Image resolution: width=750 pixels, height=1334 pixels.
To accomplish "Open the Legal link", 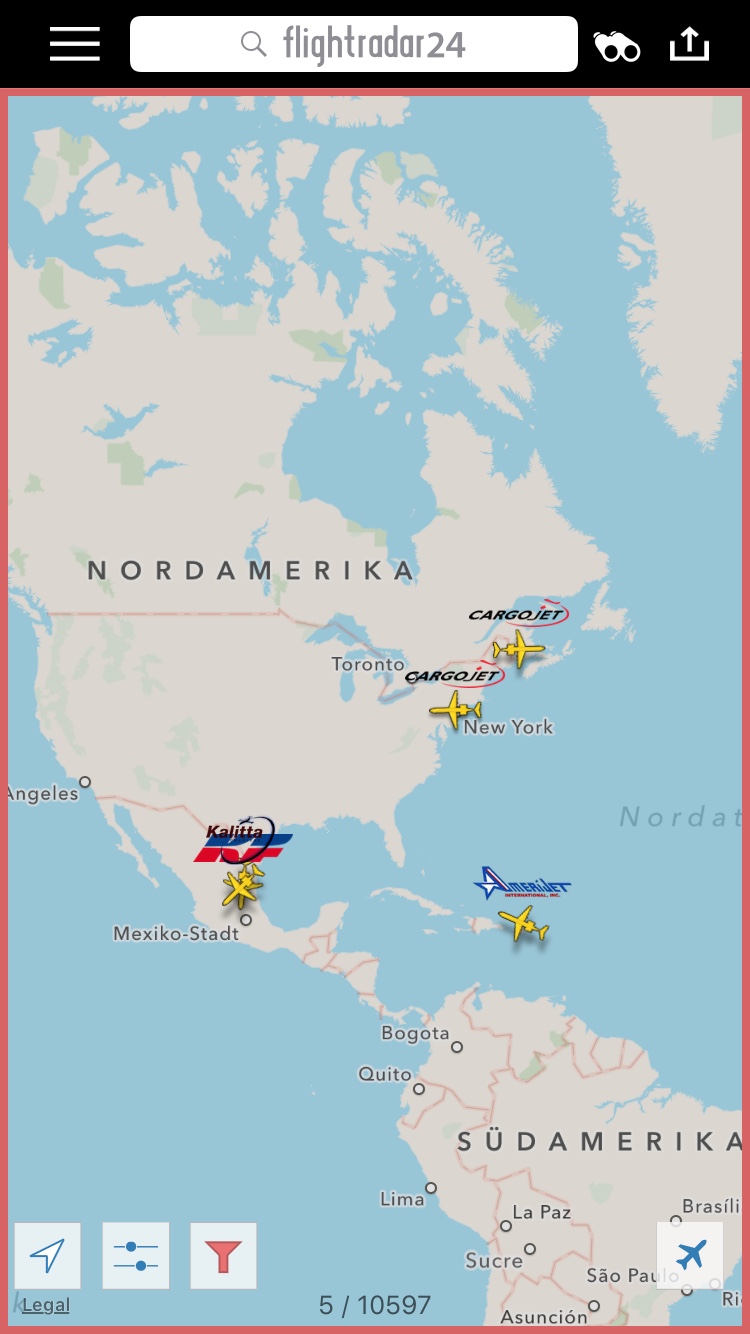I will [x=46, y=1305].
